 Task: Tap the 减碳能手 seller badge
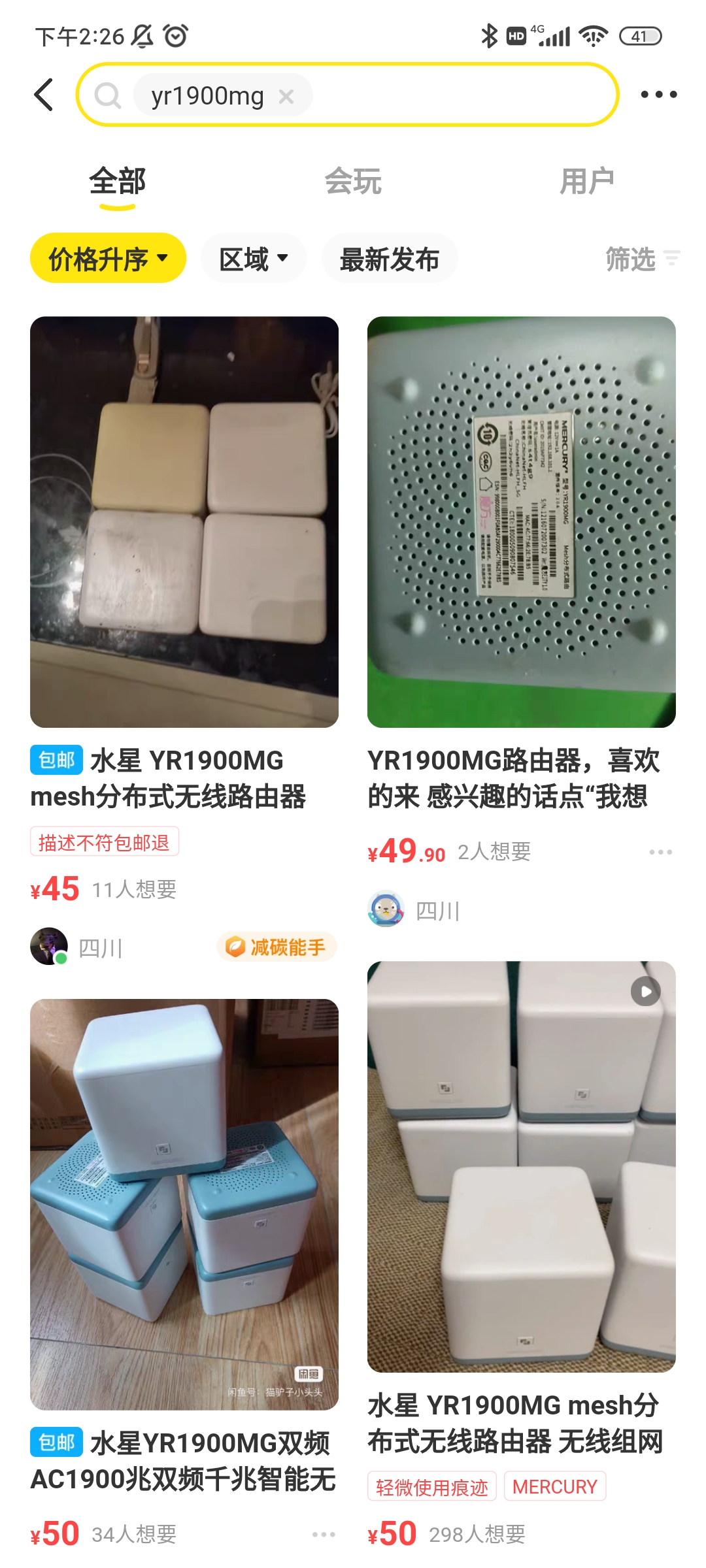[x=277, y=947]
